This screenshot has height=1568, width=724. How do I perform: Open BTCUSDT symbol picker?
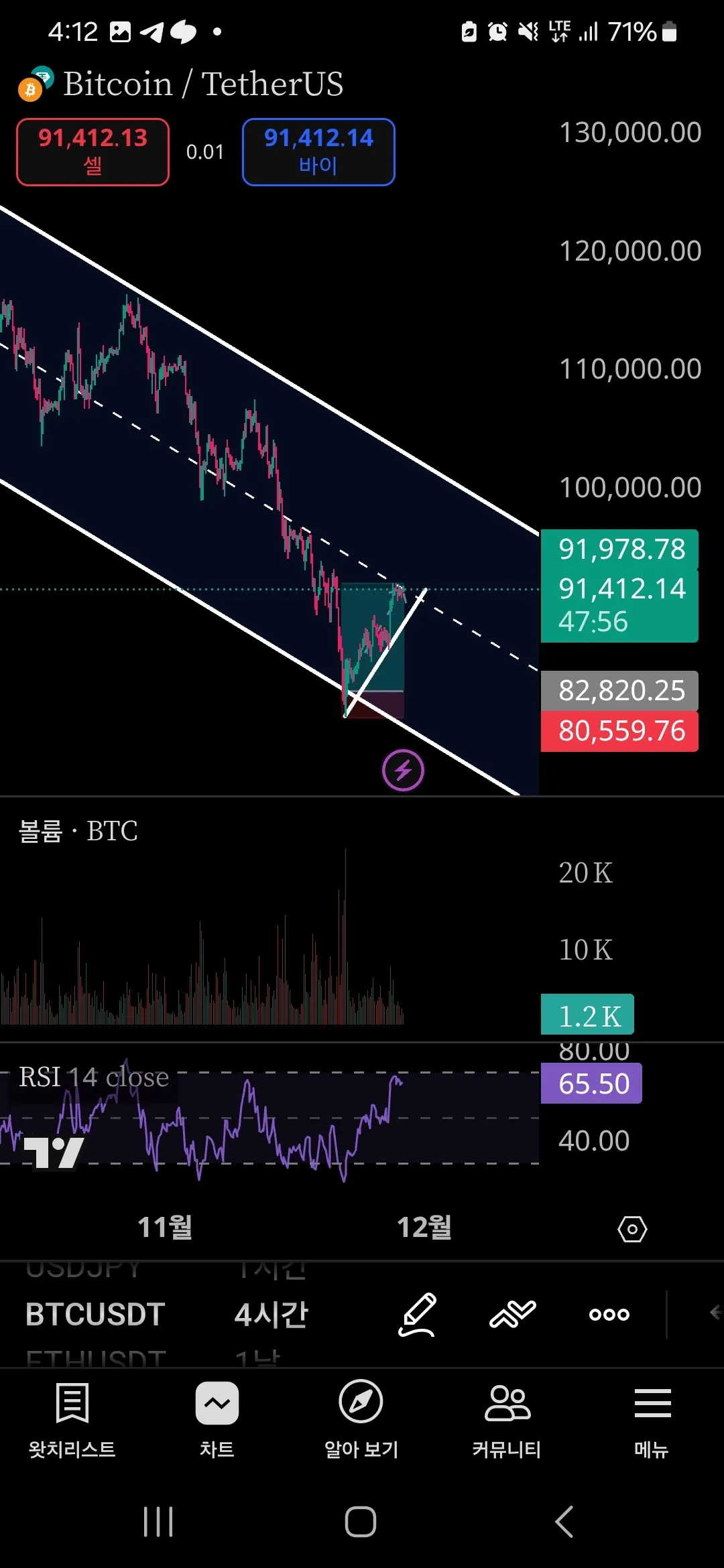pyautogui.click(x=95, y=1315)
